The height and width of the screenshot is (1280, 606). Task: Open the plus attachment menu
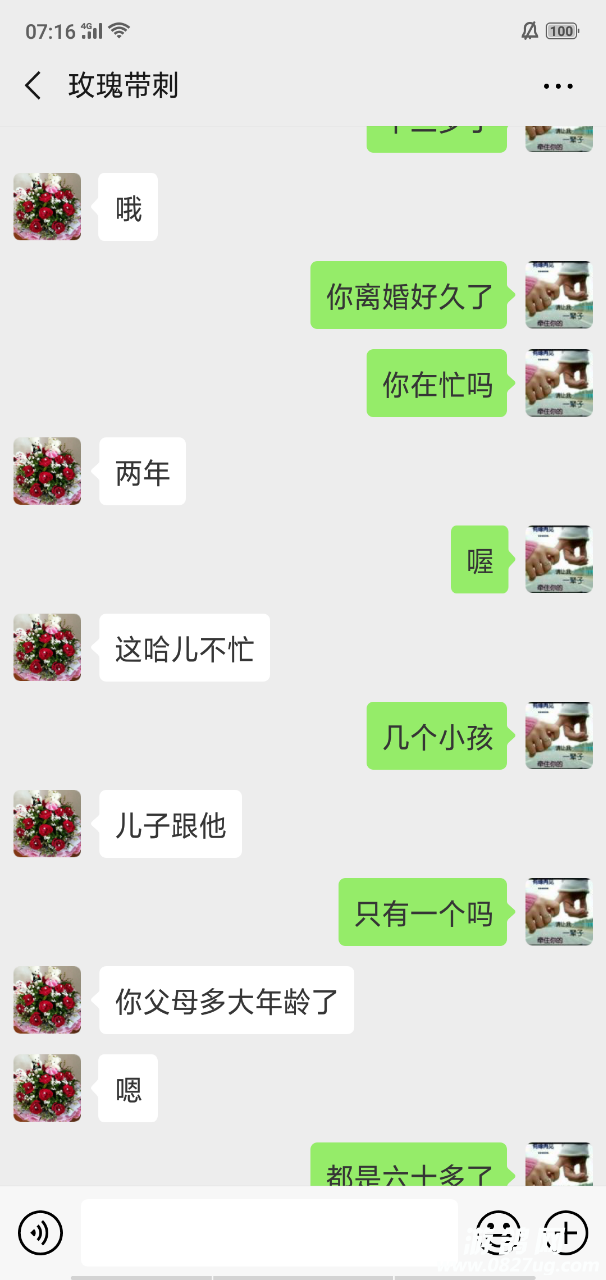coord(565,1232)
